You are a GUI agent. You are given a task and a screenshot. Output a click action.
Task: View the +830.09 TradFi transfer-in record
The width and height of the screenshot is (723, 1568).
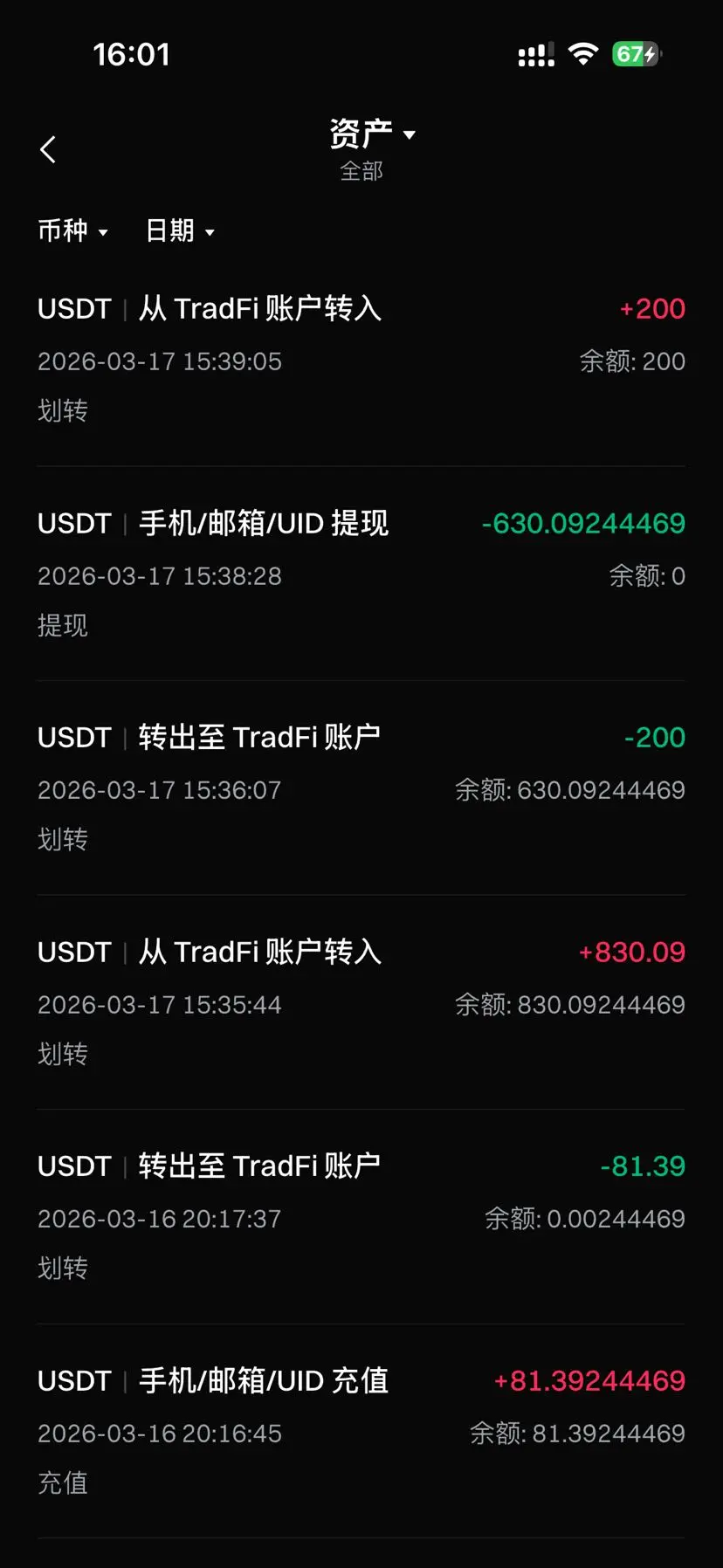click(x=361, y=1002)
